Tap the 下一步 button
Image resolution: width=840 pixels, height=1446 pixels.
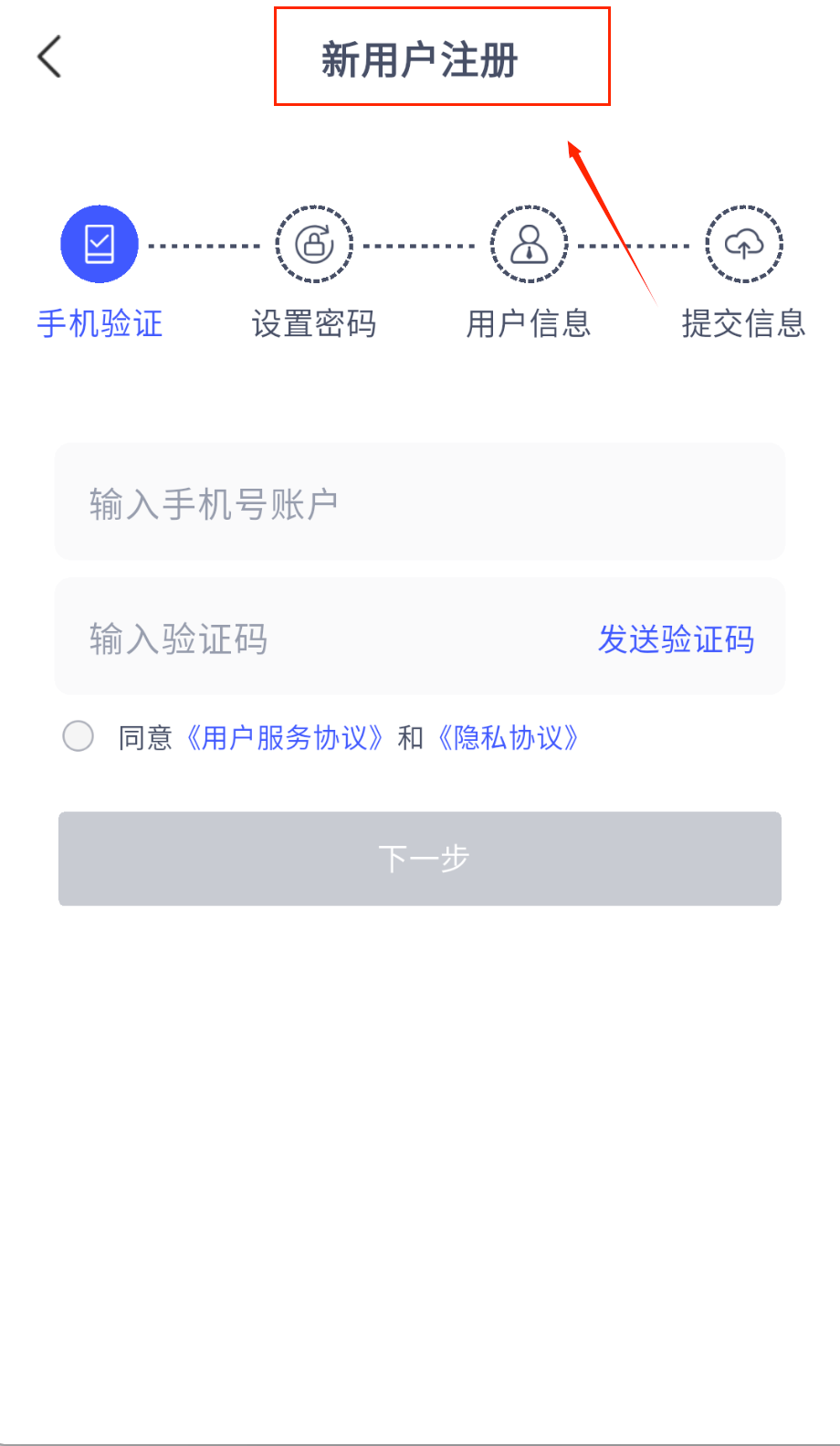420,859
